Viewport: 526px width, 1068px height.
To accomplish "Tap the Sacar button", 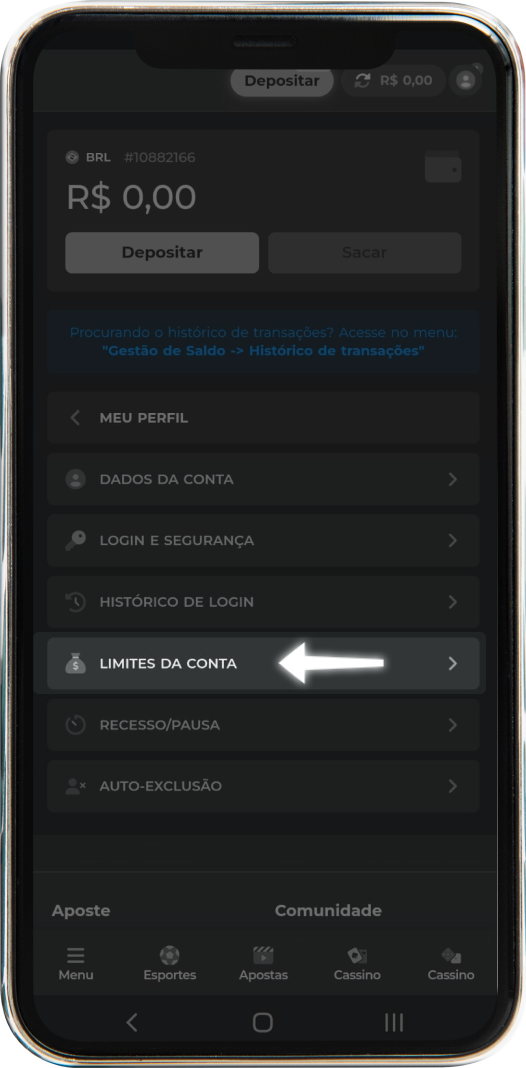I will pos(365,253).
